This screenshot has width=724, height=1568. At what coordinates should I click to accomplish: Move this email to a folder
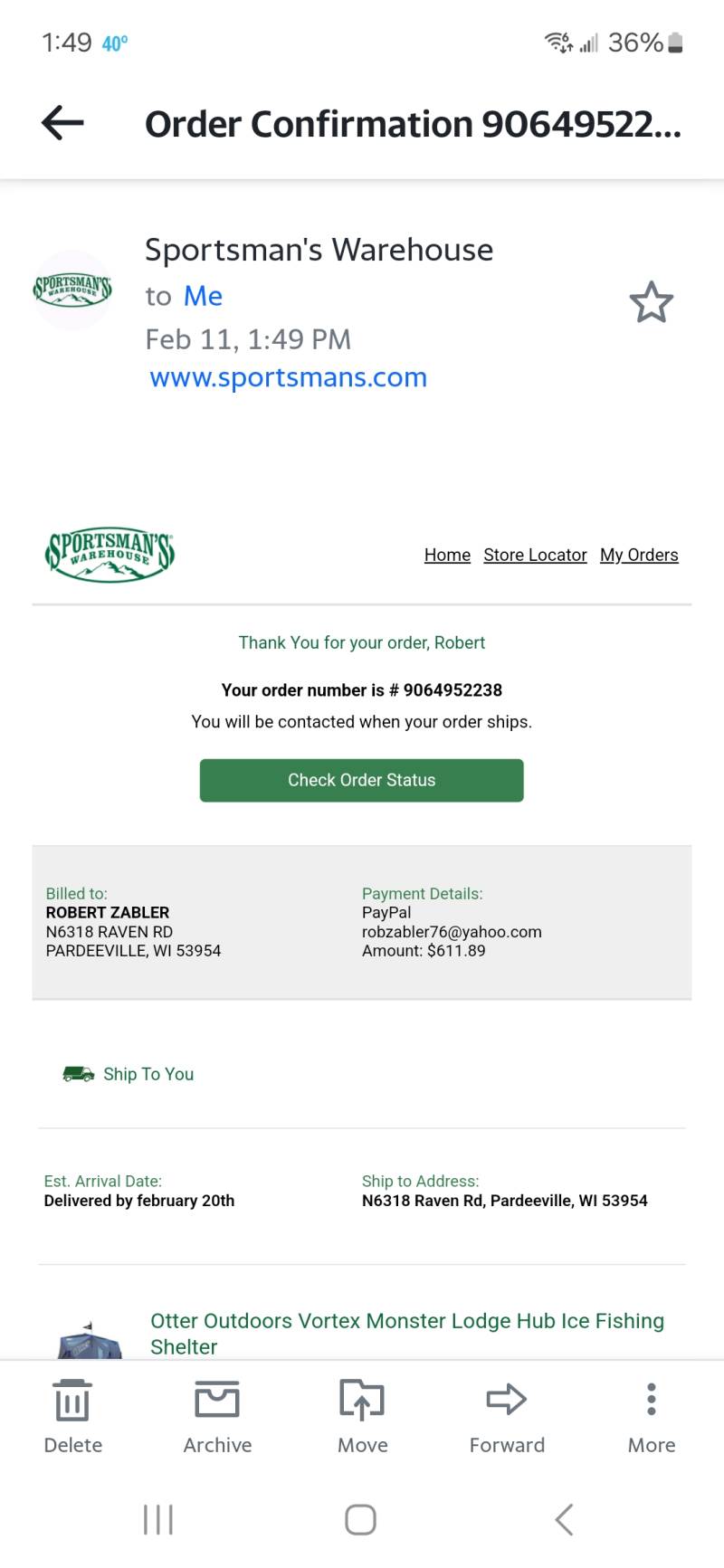362,1416
